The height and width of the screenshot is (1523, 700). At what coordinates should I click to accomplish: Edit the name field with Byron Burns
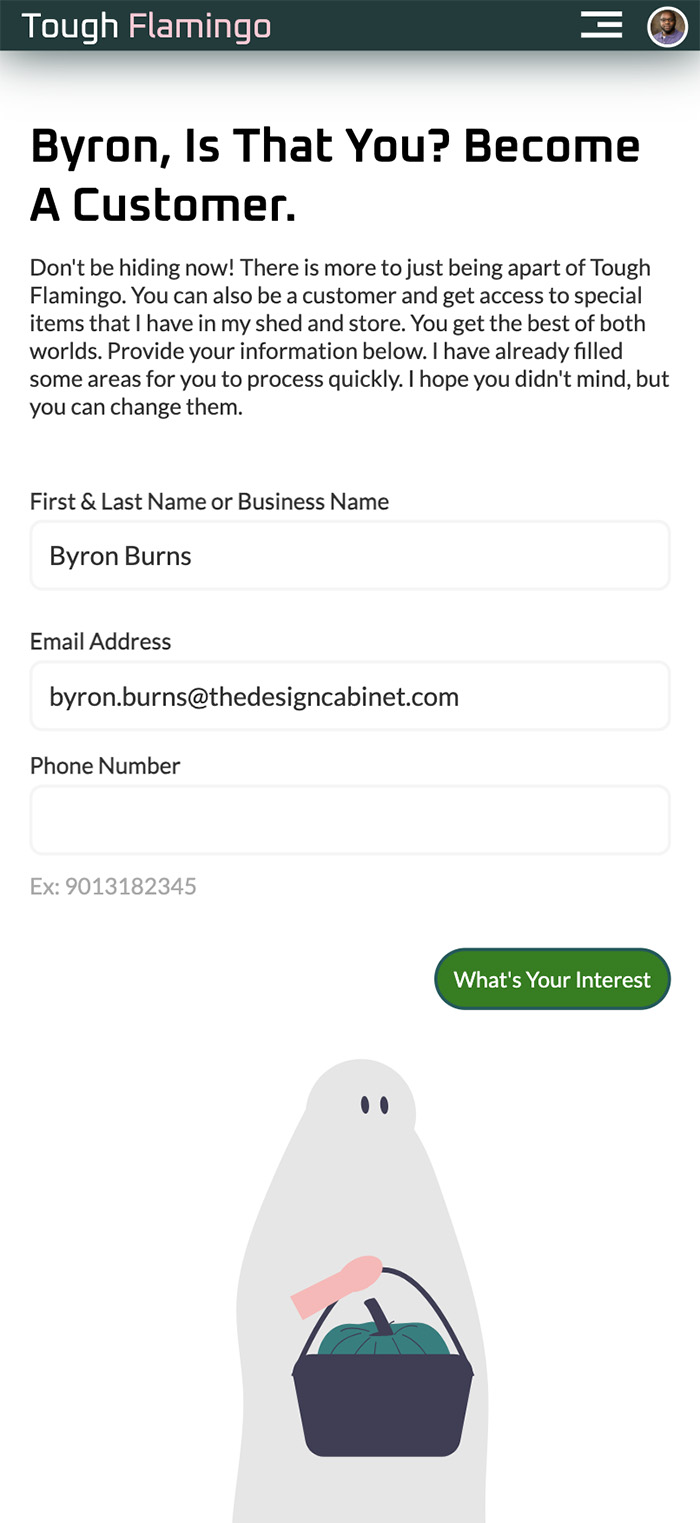[349, 556]
